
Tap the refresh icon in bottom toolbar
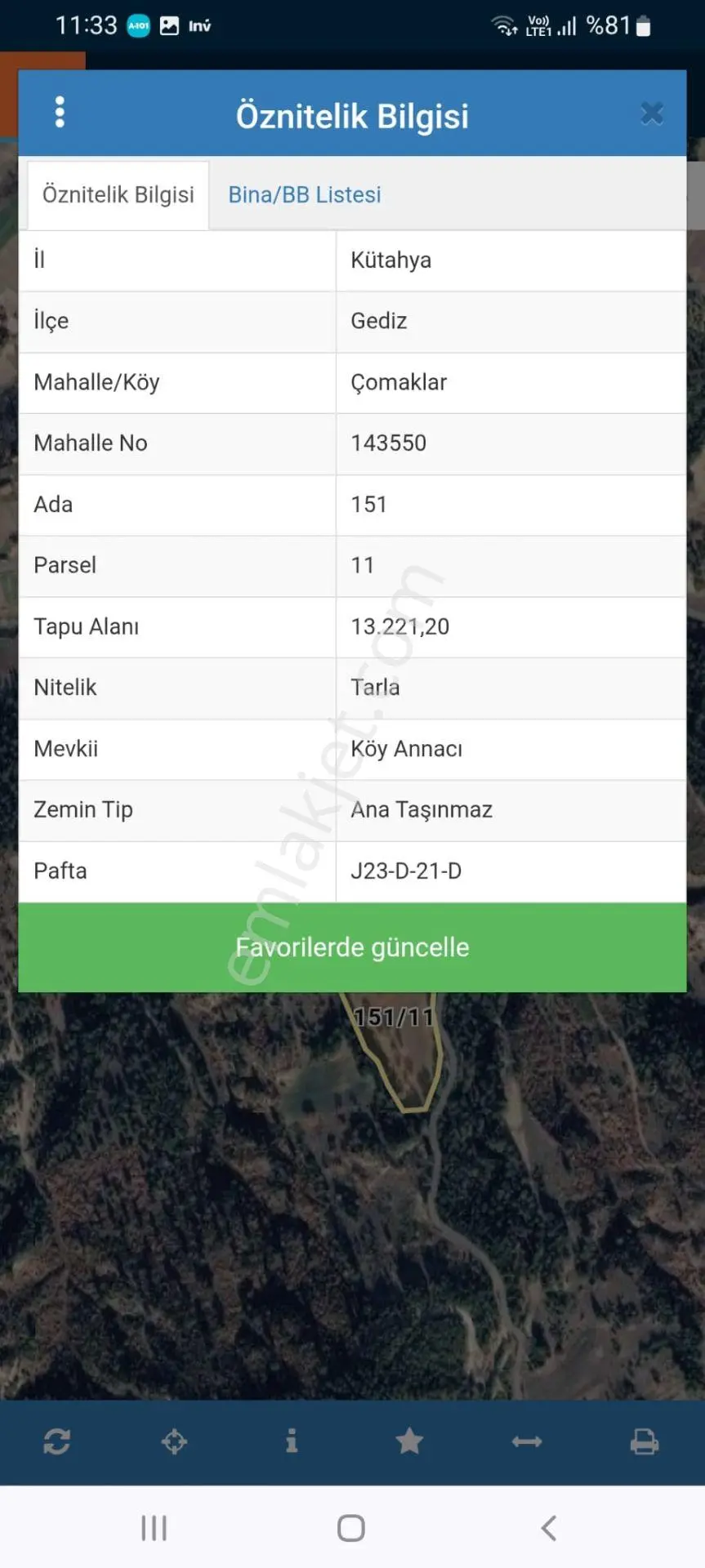(x=56, y=1441)
